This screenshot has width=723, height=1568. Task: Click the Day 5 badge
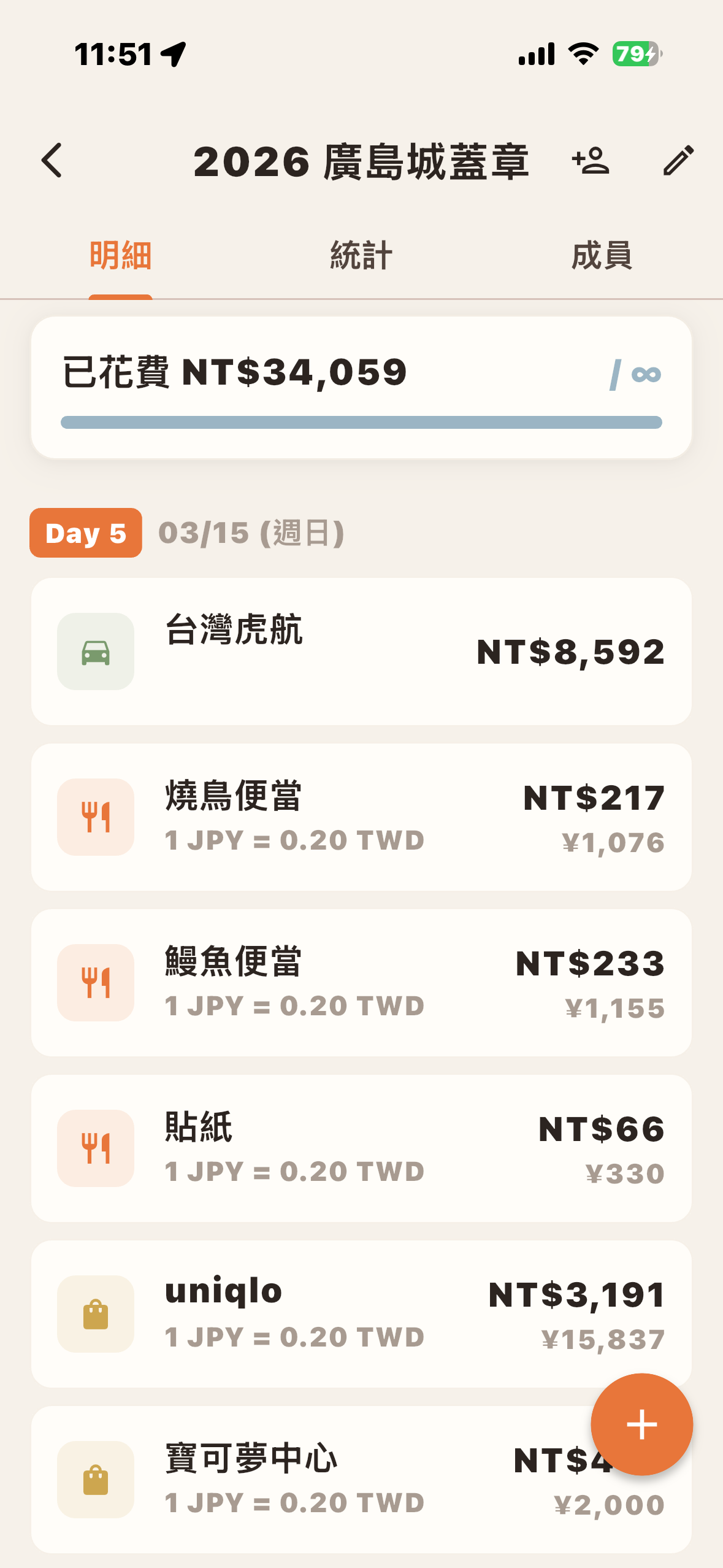[85, 533]
